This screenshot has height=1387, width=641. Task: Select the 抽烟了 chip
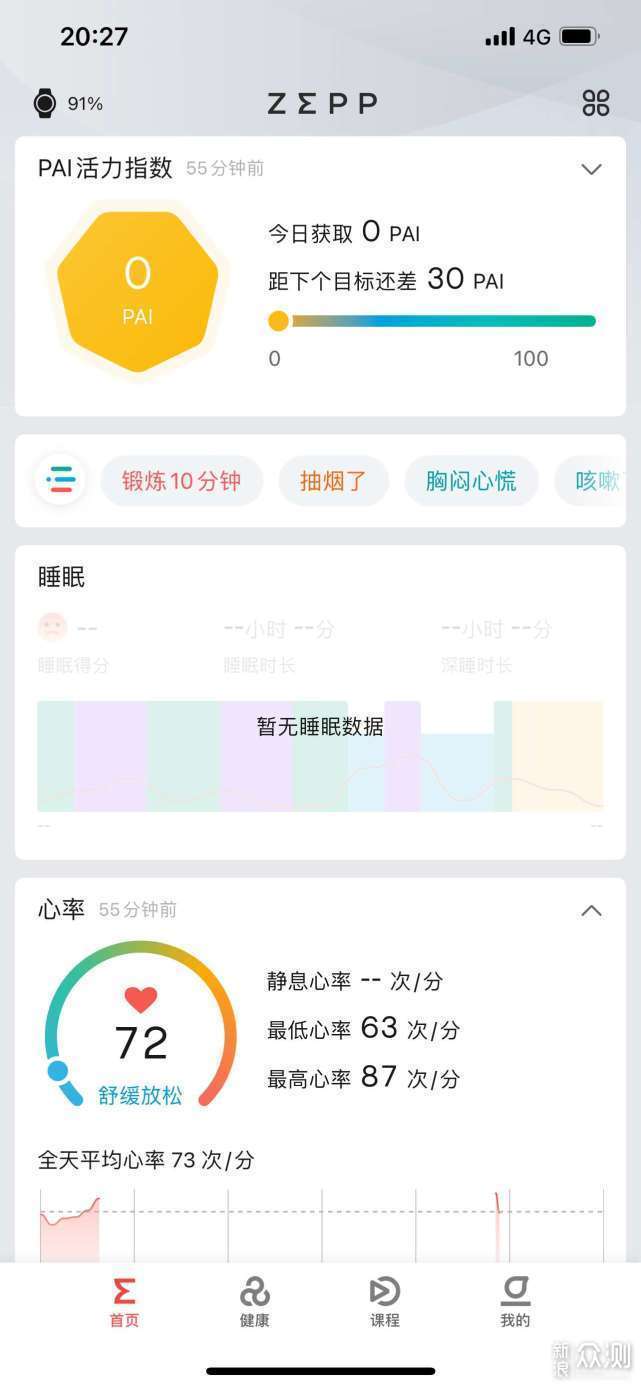click(x=333, y=481)
